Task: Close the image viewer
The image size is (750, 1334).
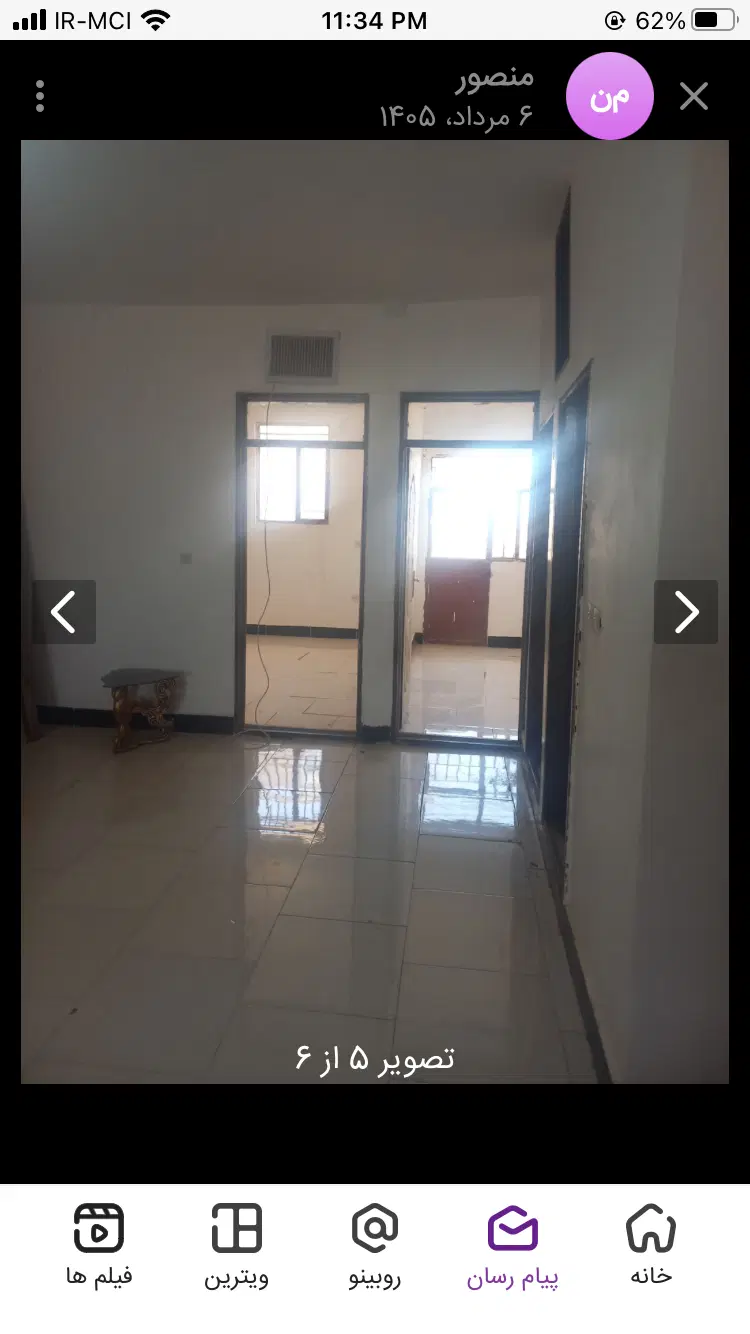Action: [x=694, y=97]
